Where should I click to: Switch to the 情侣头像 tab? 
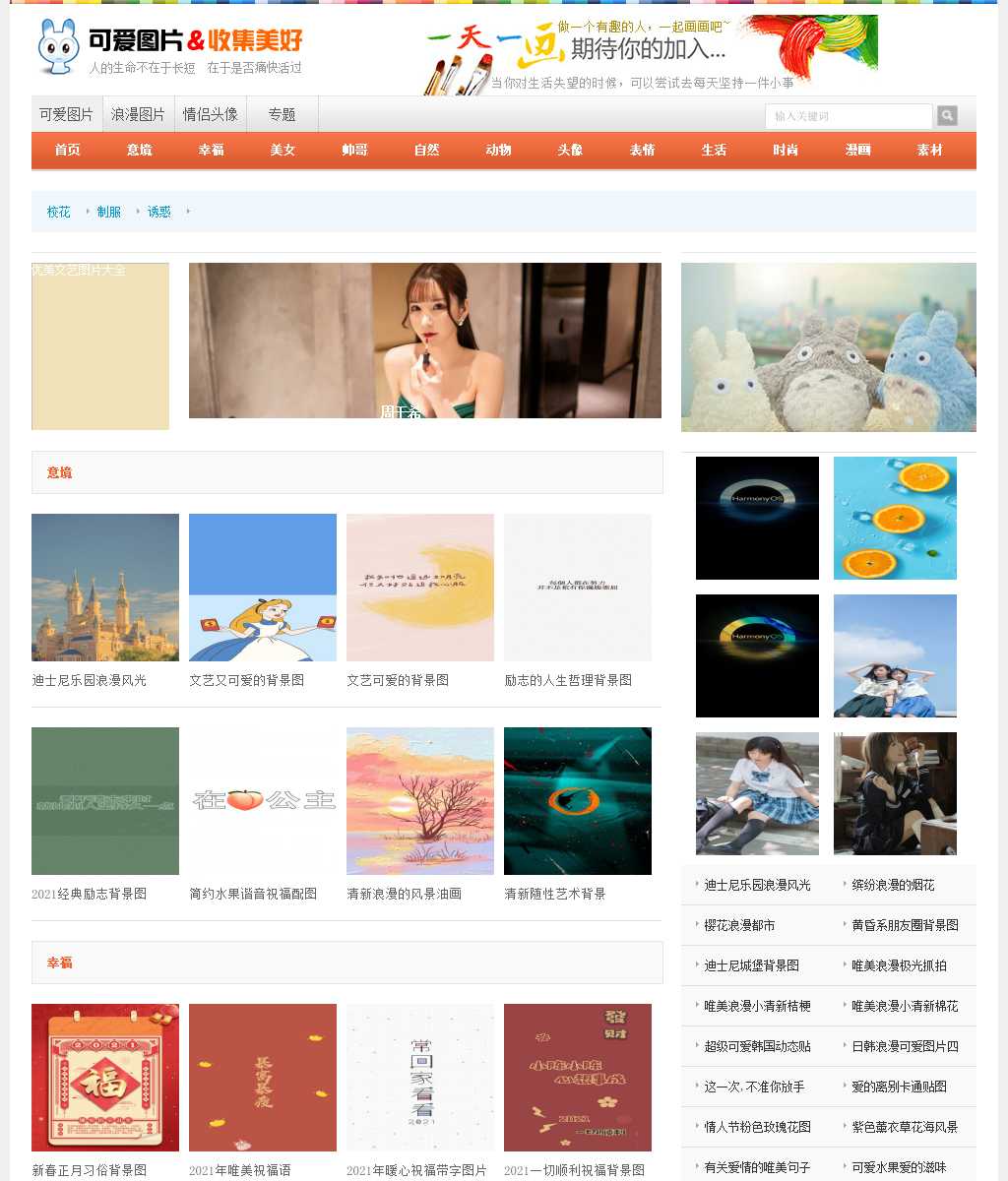[210, 114]
